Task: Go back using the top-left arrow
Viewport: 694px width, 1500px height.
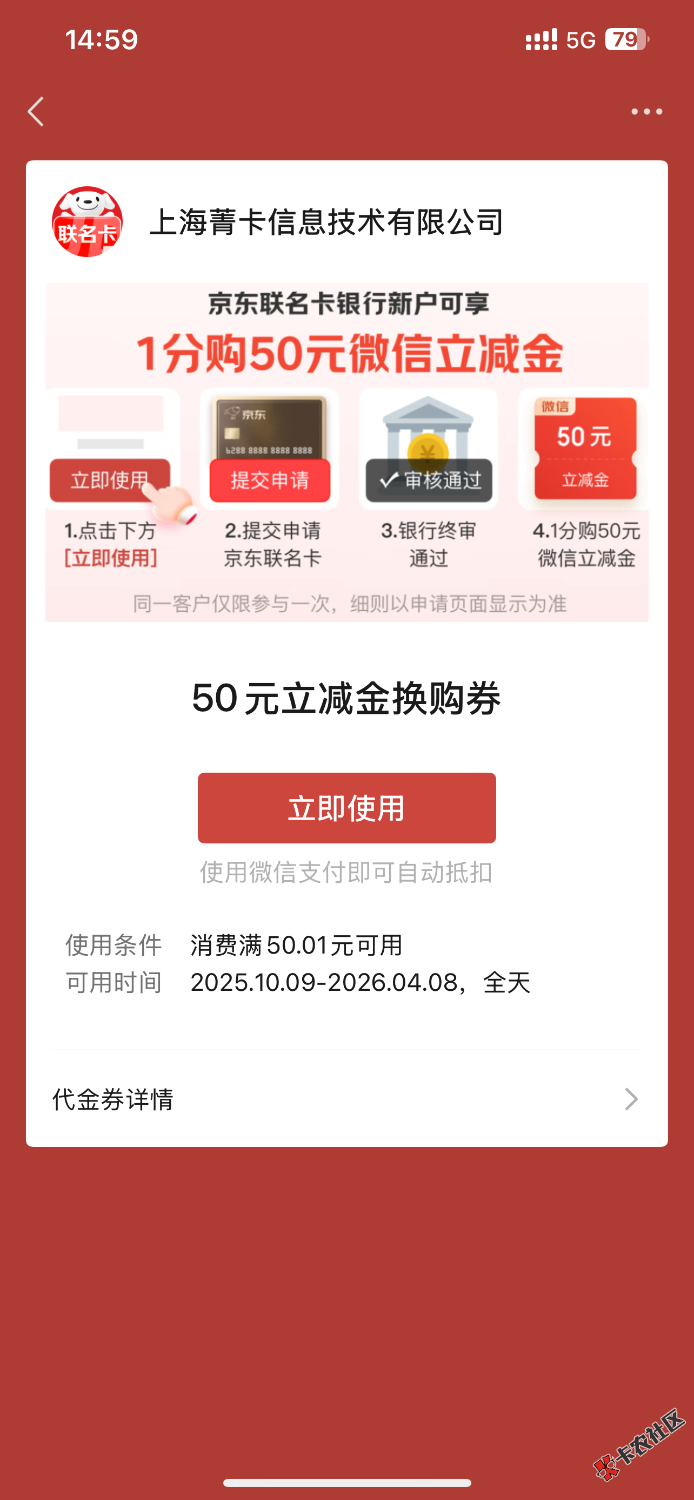Action: pos(36,111)
